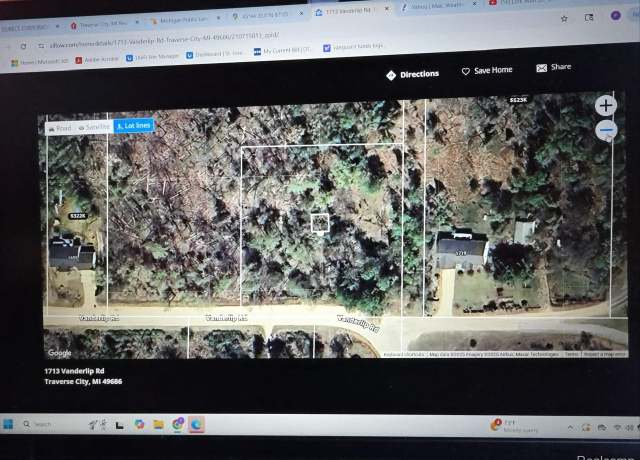The height and width of the screenshot is (460, 640).
Task: Zoom out on the map
Action: [606, 130]
